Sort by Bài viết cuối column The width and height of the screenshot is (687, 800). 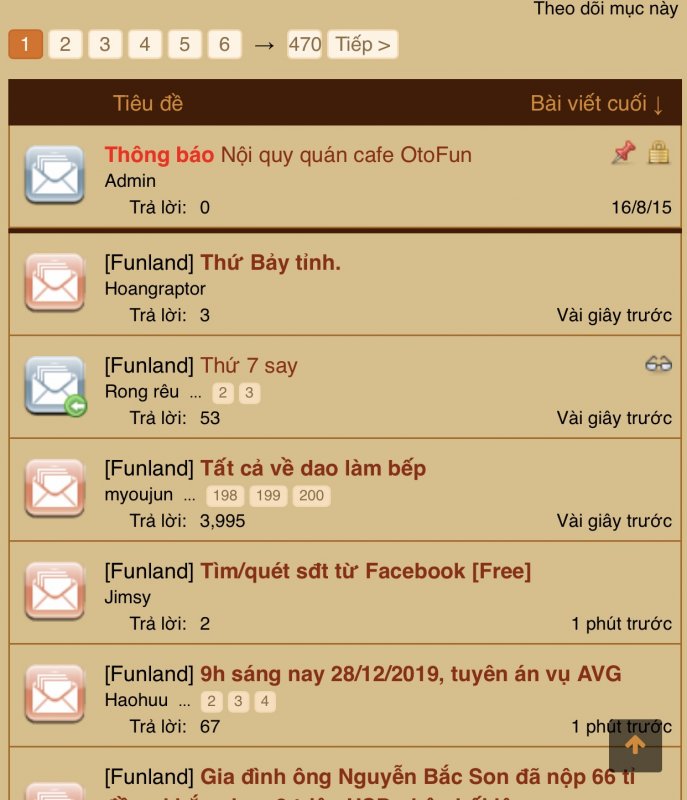[597, 104]
